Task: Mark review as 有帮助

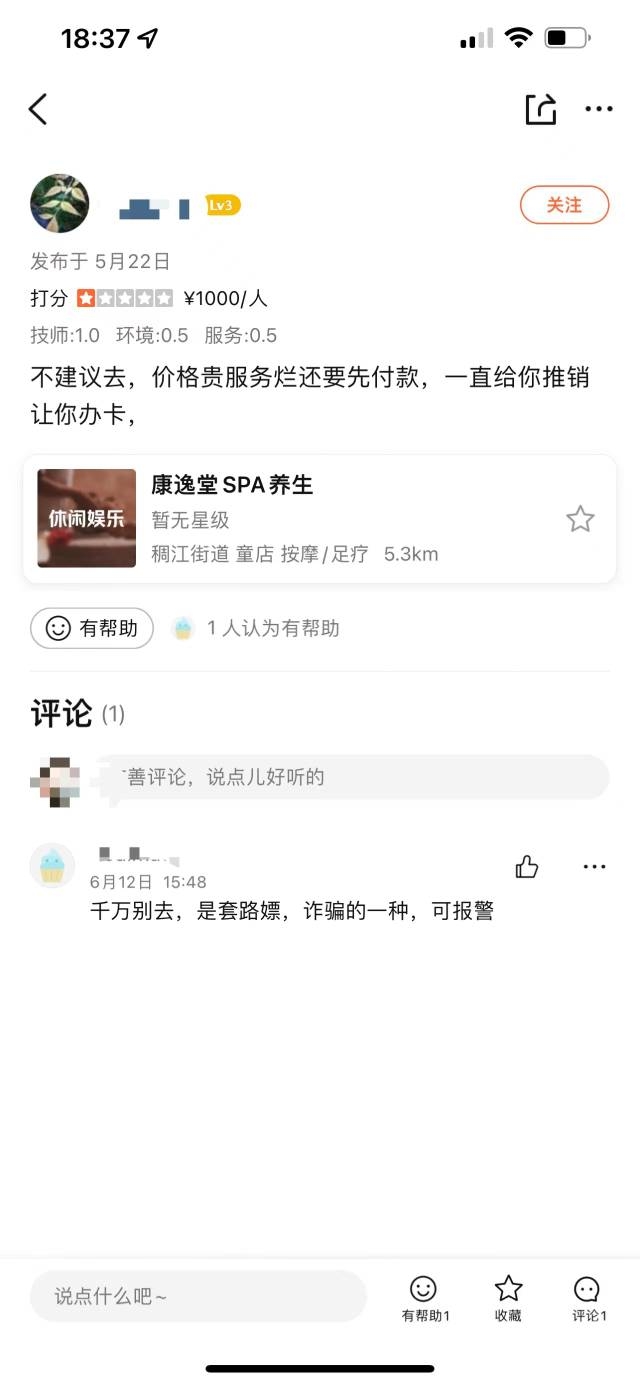Action: pos(92,628)
